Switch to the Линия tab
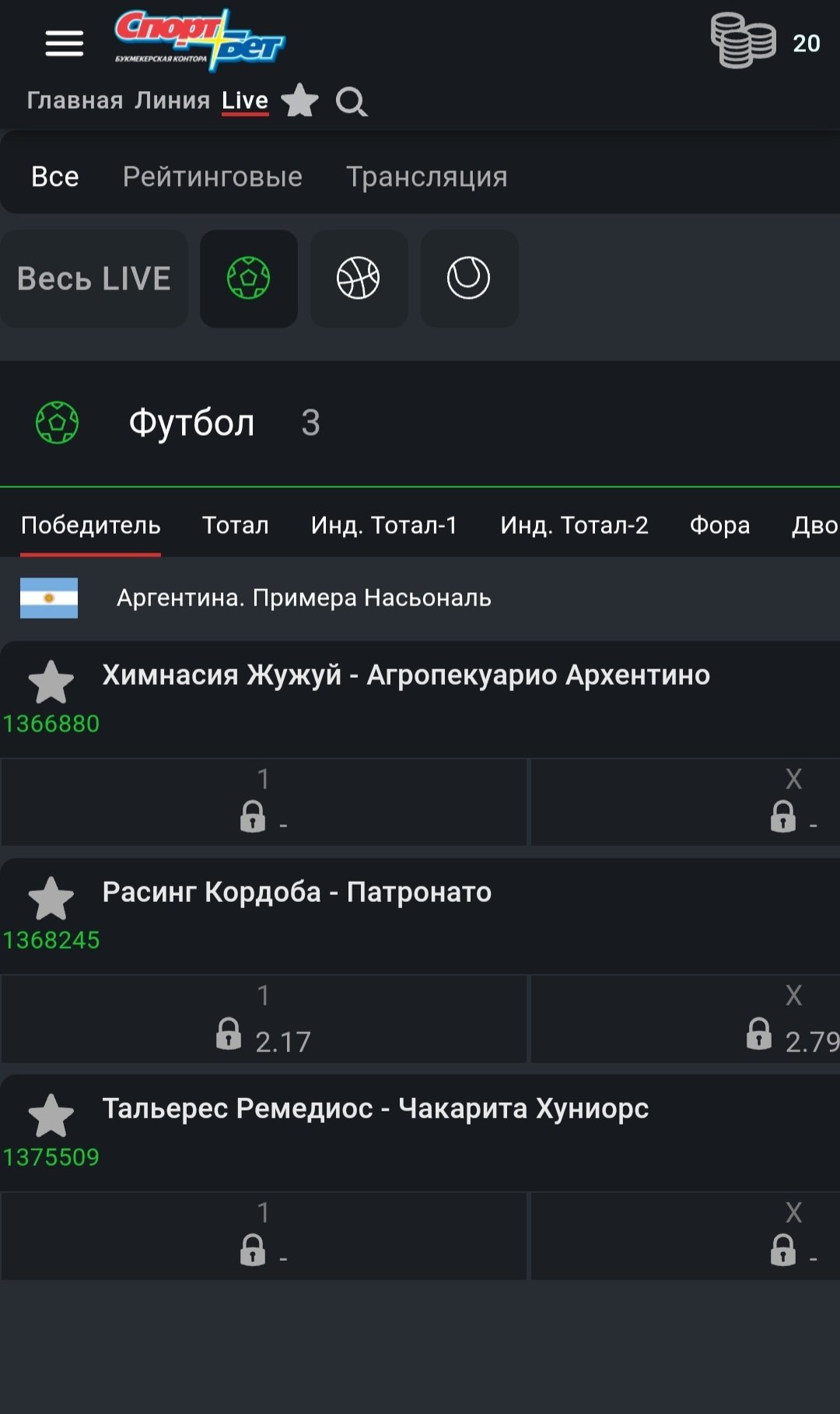 click(172, 100)
